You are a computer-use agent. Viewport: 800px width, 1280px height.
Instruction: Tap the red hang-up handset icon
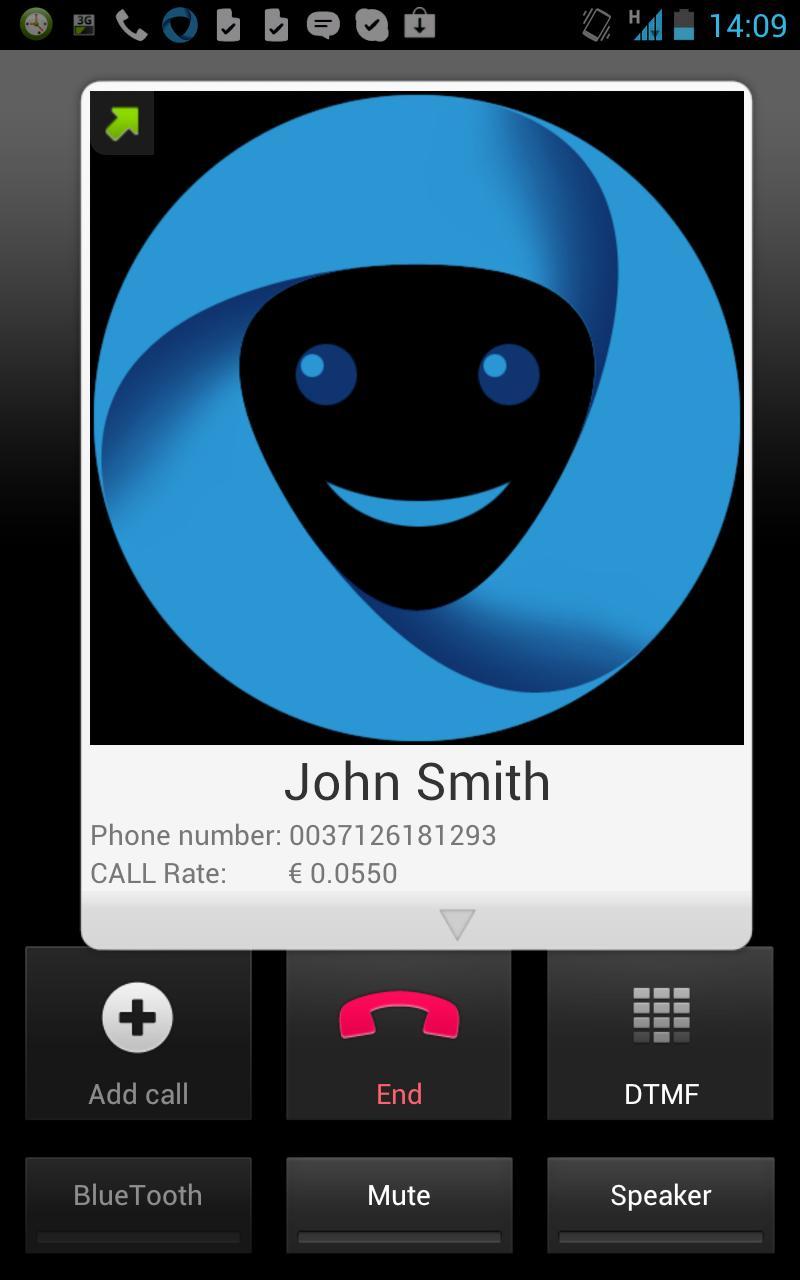tap(398, 1017)
